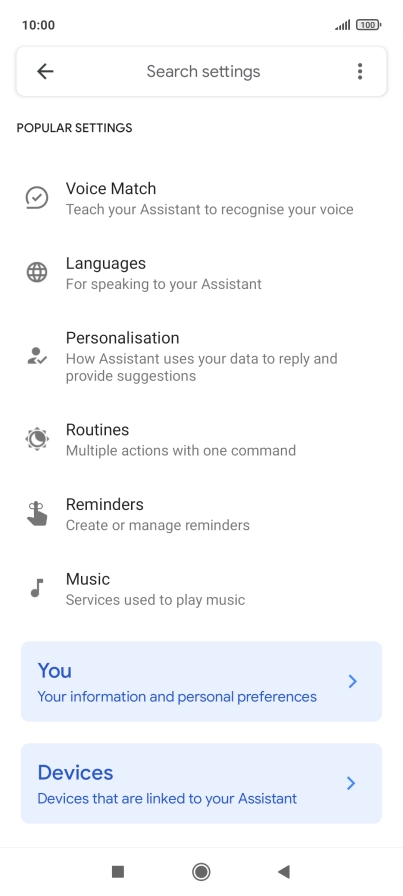Go back using the arrow in search bar
The height and width of the screenshot is (896, 403).
pos(45,71)
